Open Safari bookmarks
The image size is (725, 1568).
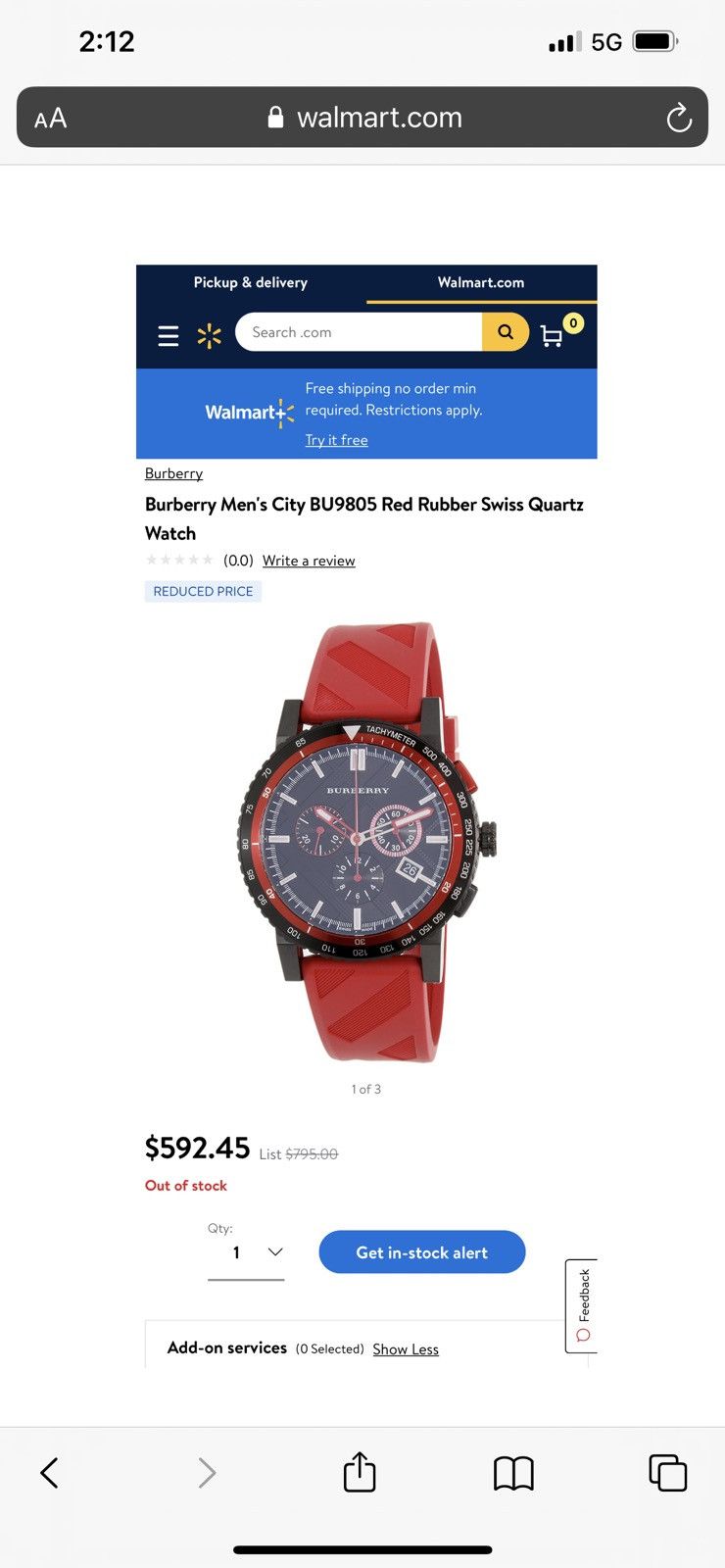click(513, 1472)
